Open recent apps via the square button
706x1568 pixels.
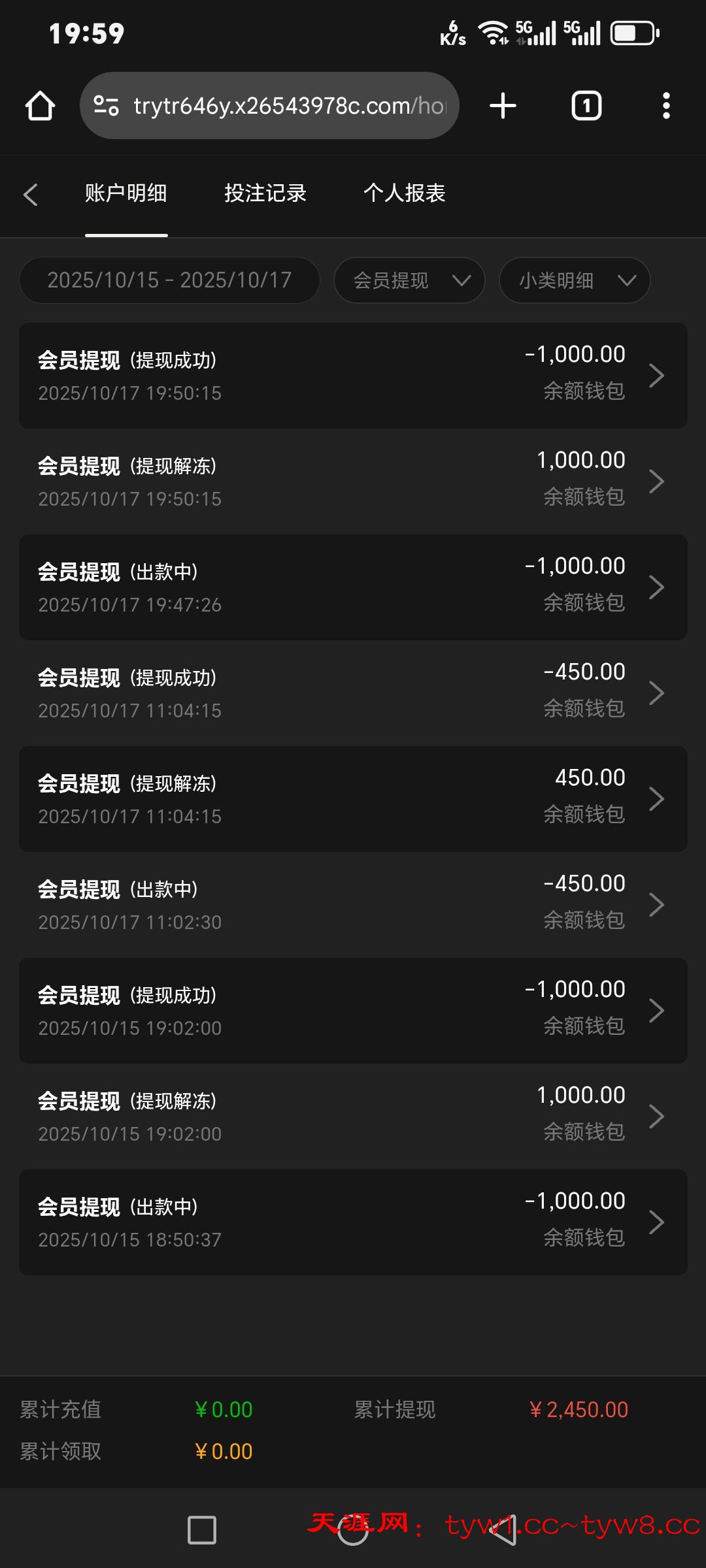point(201,1530)
